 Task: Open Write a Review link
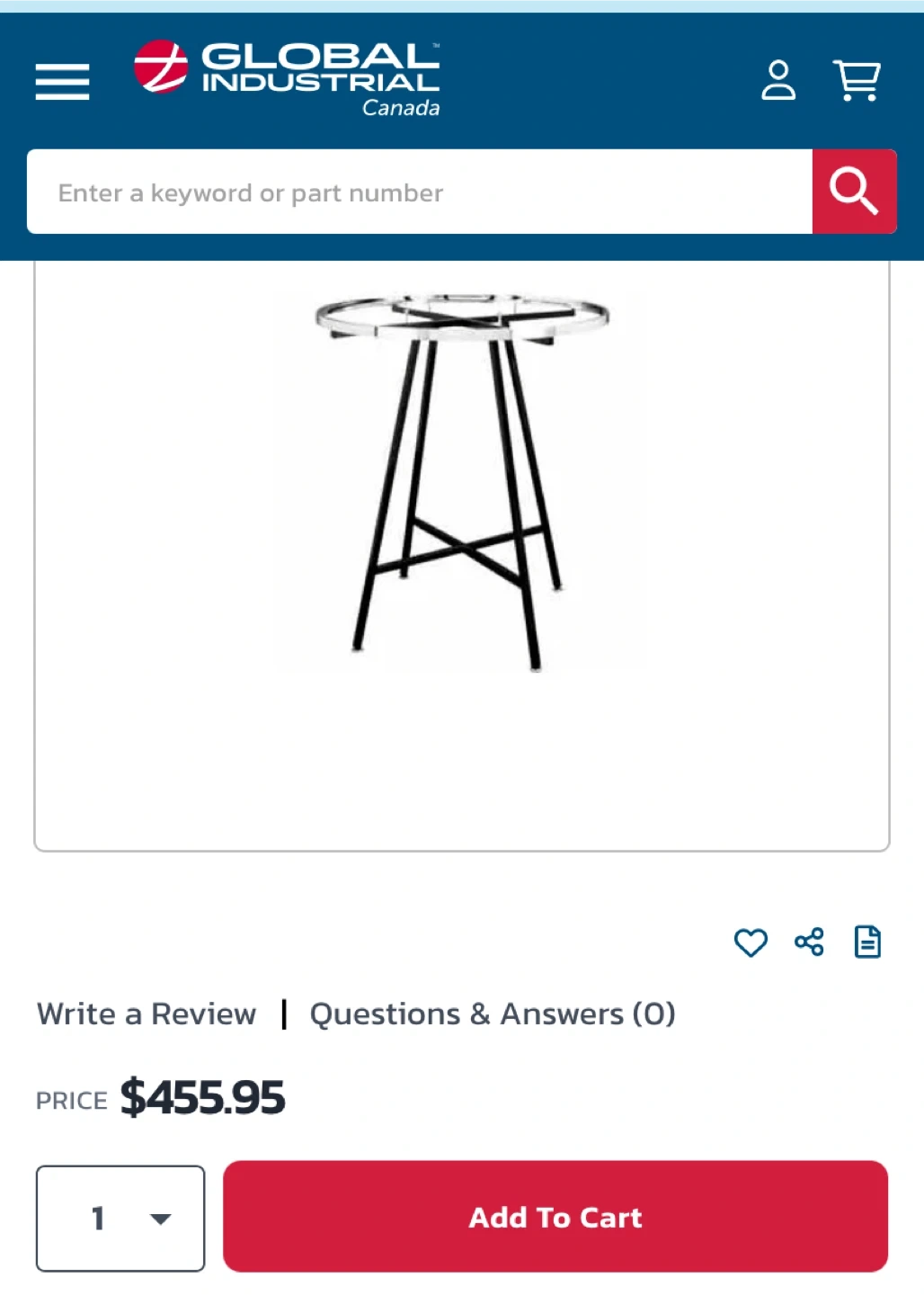[147, 1014]
